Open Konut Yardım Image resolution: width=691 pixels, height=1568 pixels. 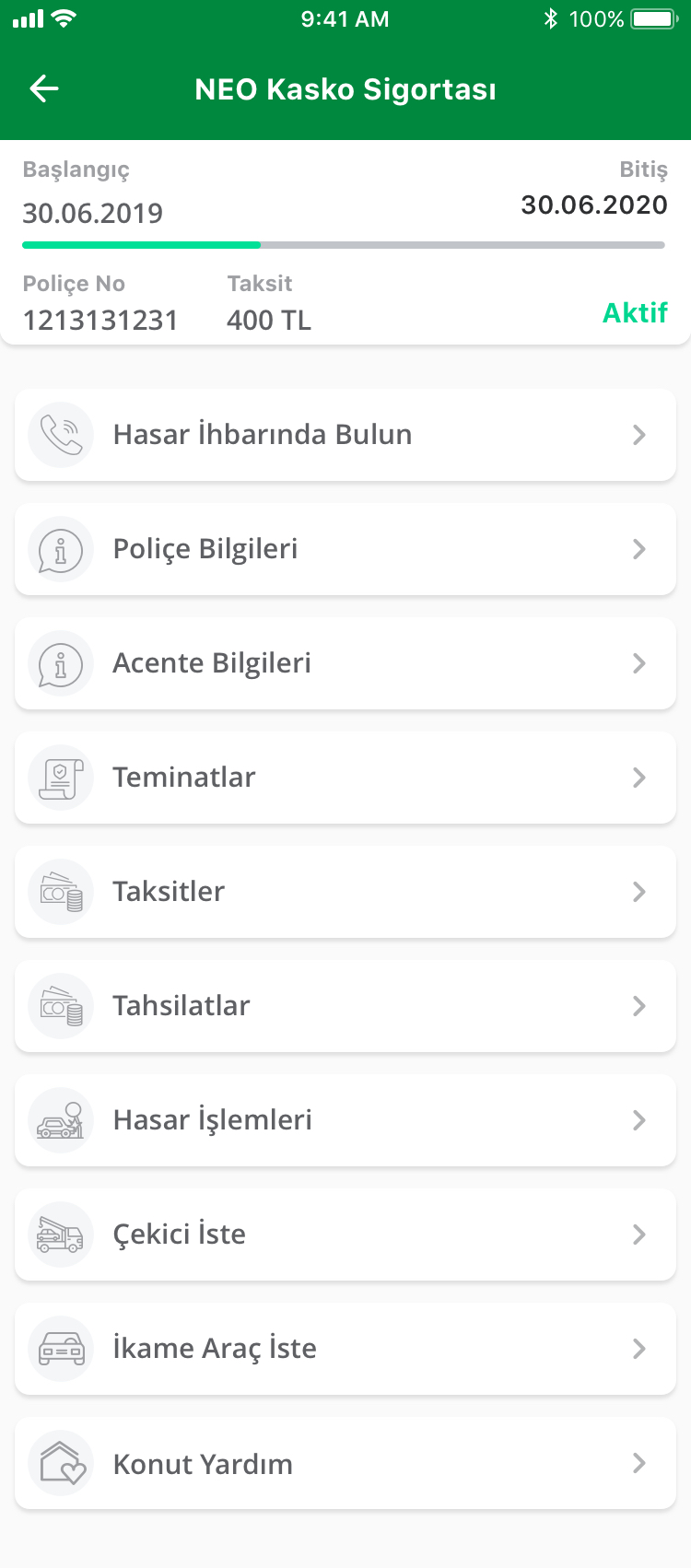tap(345, 1463)
